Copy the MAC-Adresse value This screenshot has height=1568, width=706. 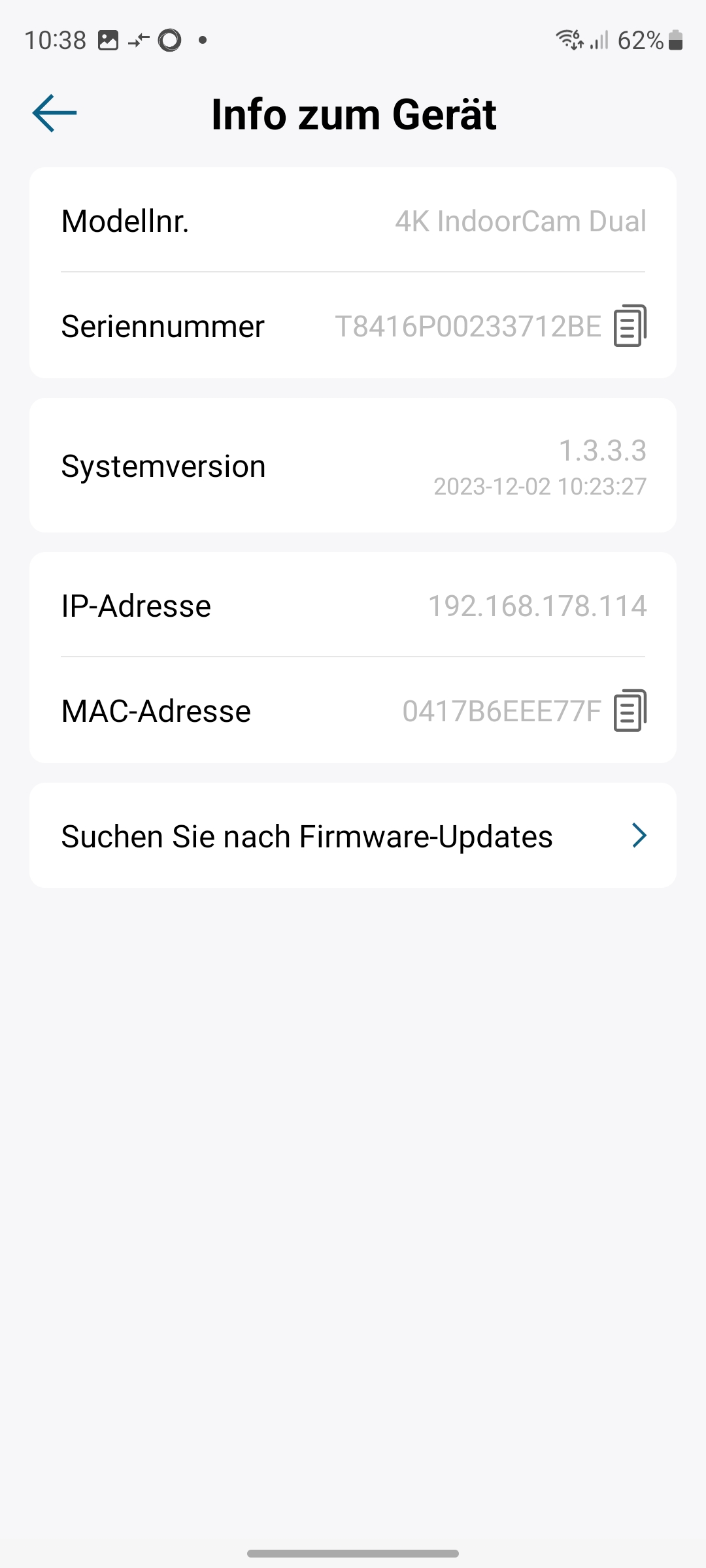(x=630, y=710)
